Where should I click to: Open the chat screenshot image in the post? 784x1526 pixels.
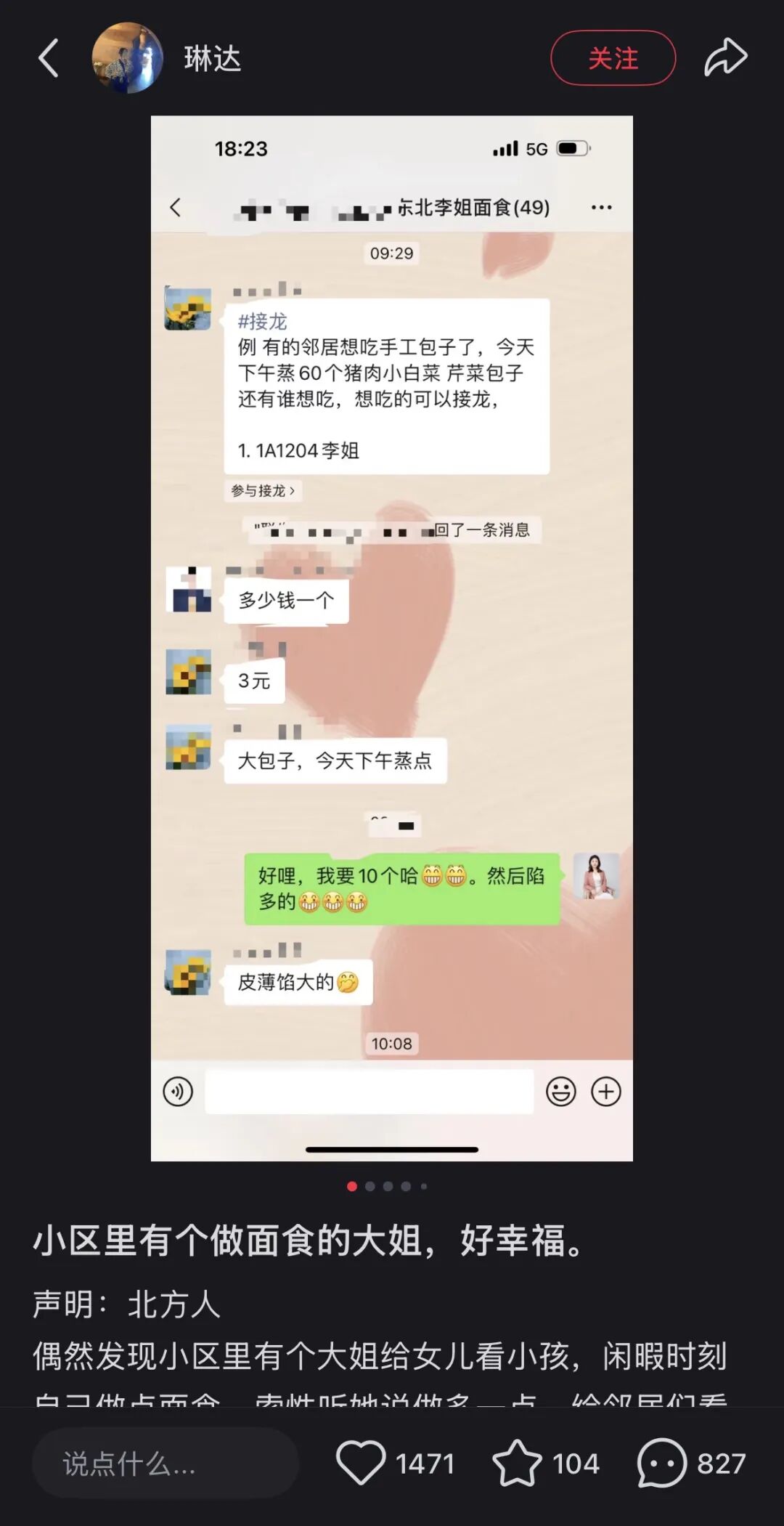(x=392, y=638)
